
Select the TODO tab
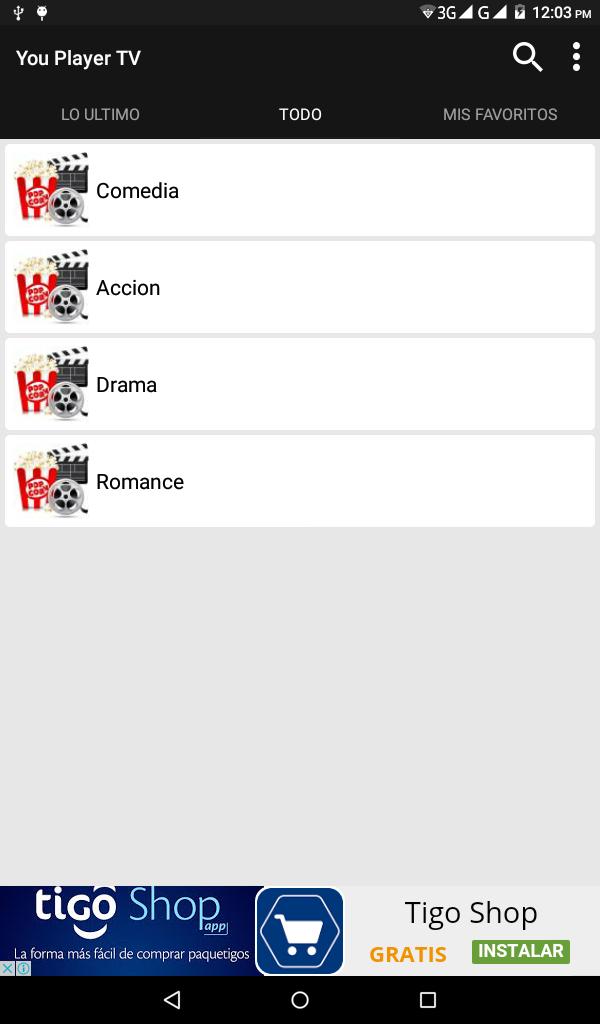pos(300,115)
